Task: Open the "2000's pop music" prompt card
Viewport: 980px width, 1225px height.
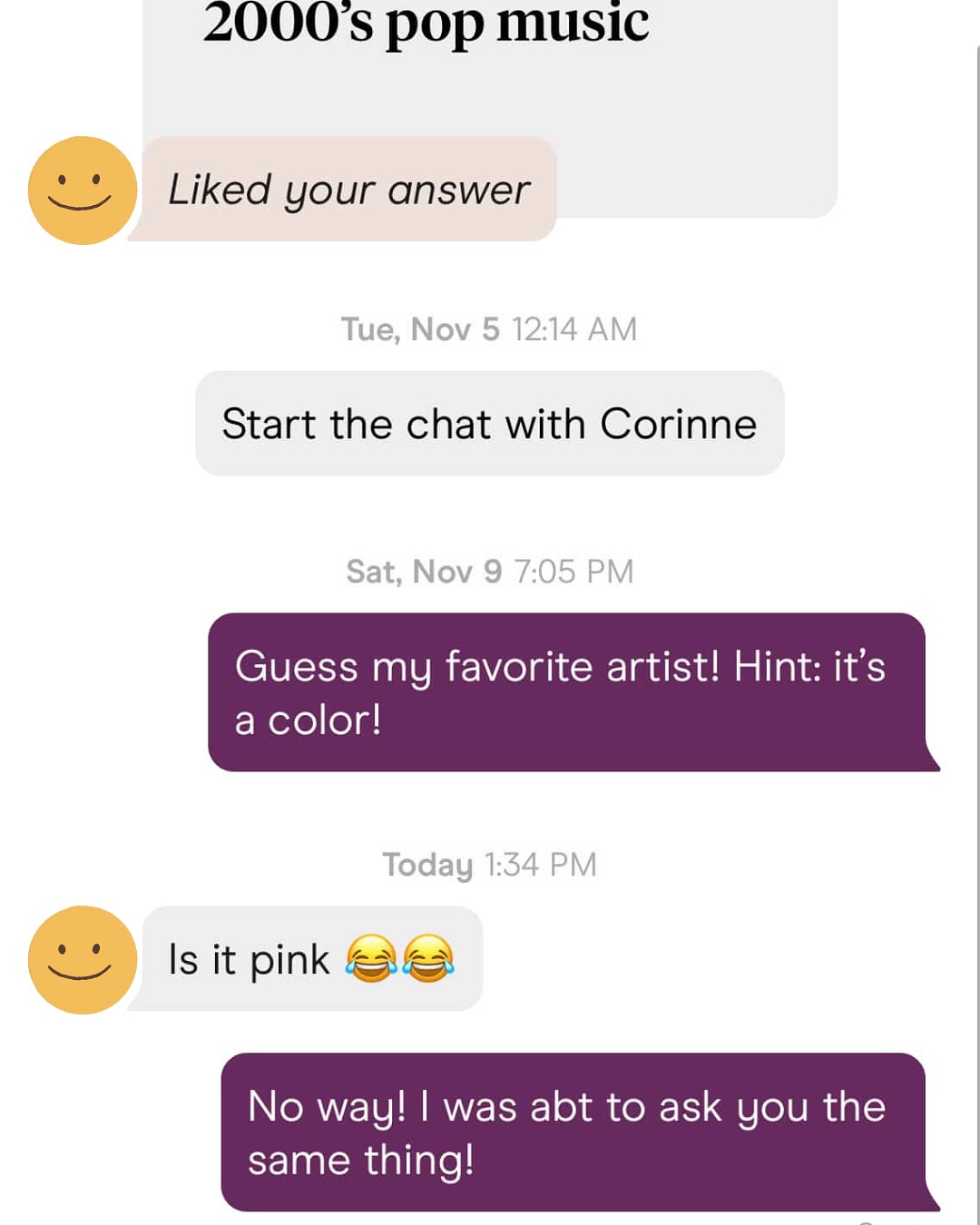Action: pos(490,64)
